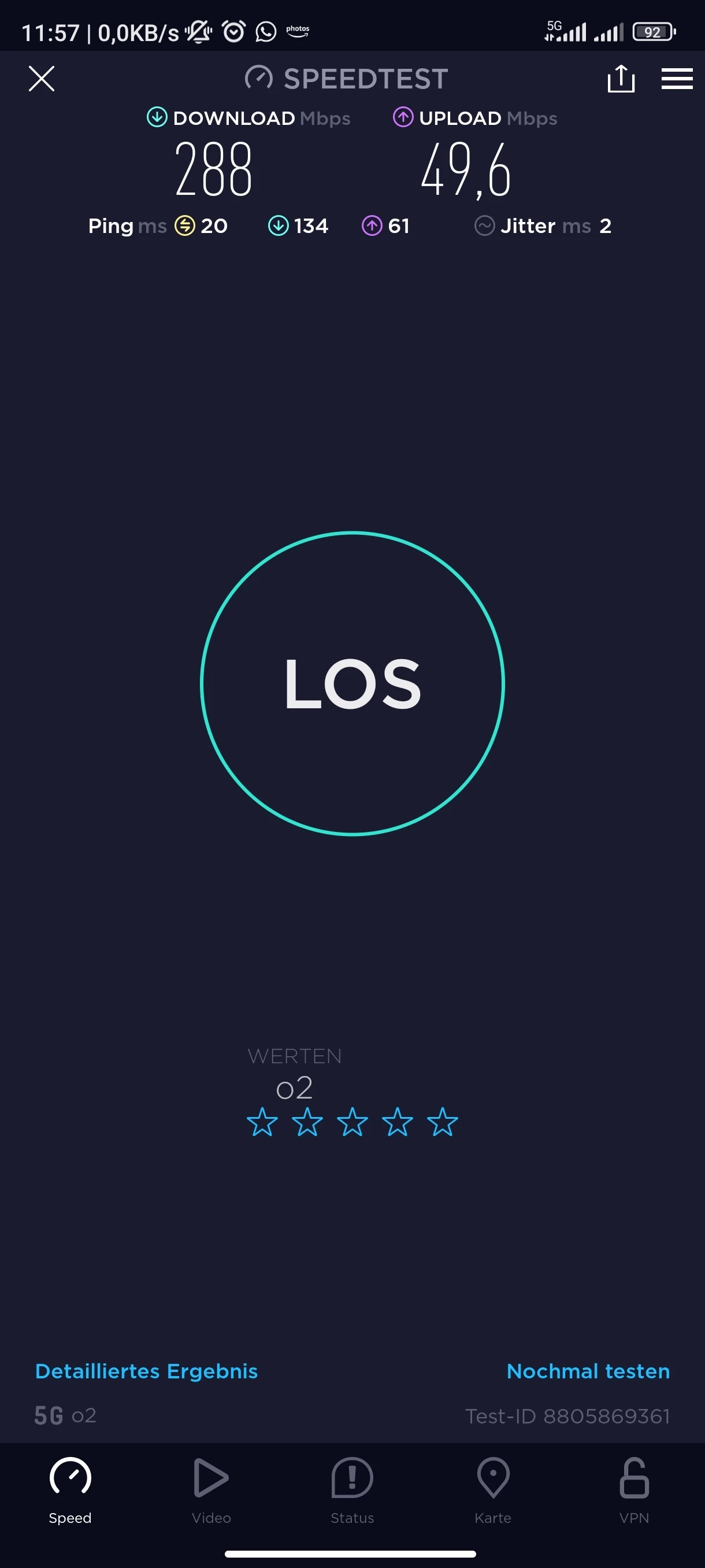Close the speedtest result screen
Image resolution: width=705 pixels, height=1568 pixels.
(x=42, y=79)
